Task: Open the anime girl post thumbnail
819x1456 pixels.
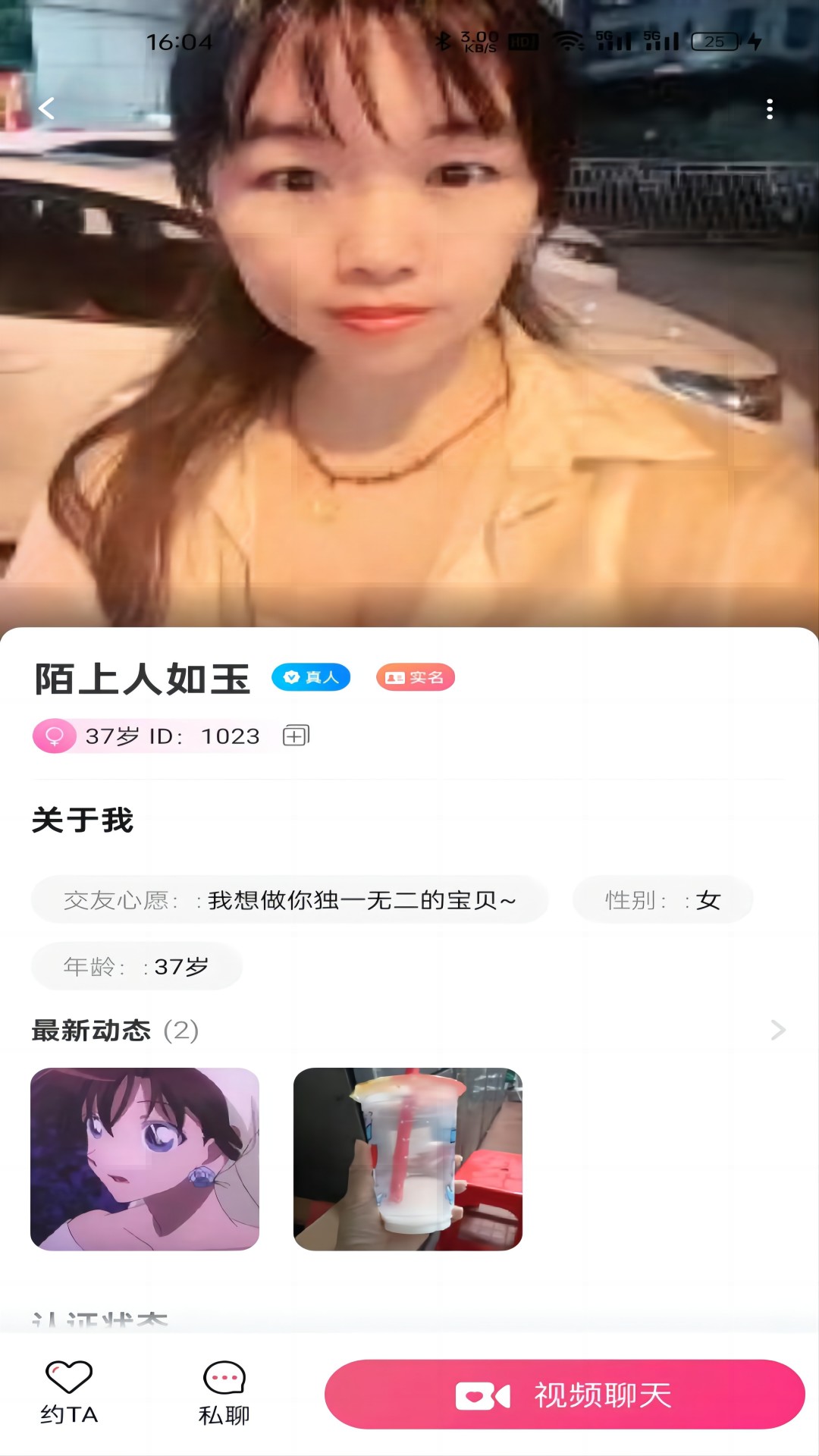Action: tap(145, 1159)
